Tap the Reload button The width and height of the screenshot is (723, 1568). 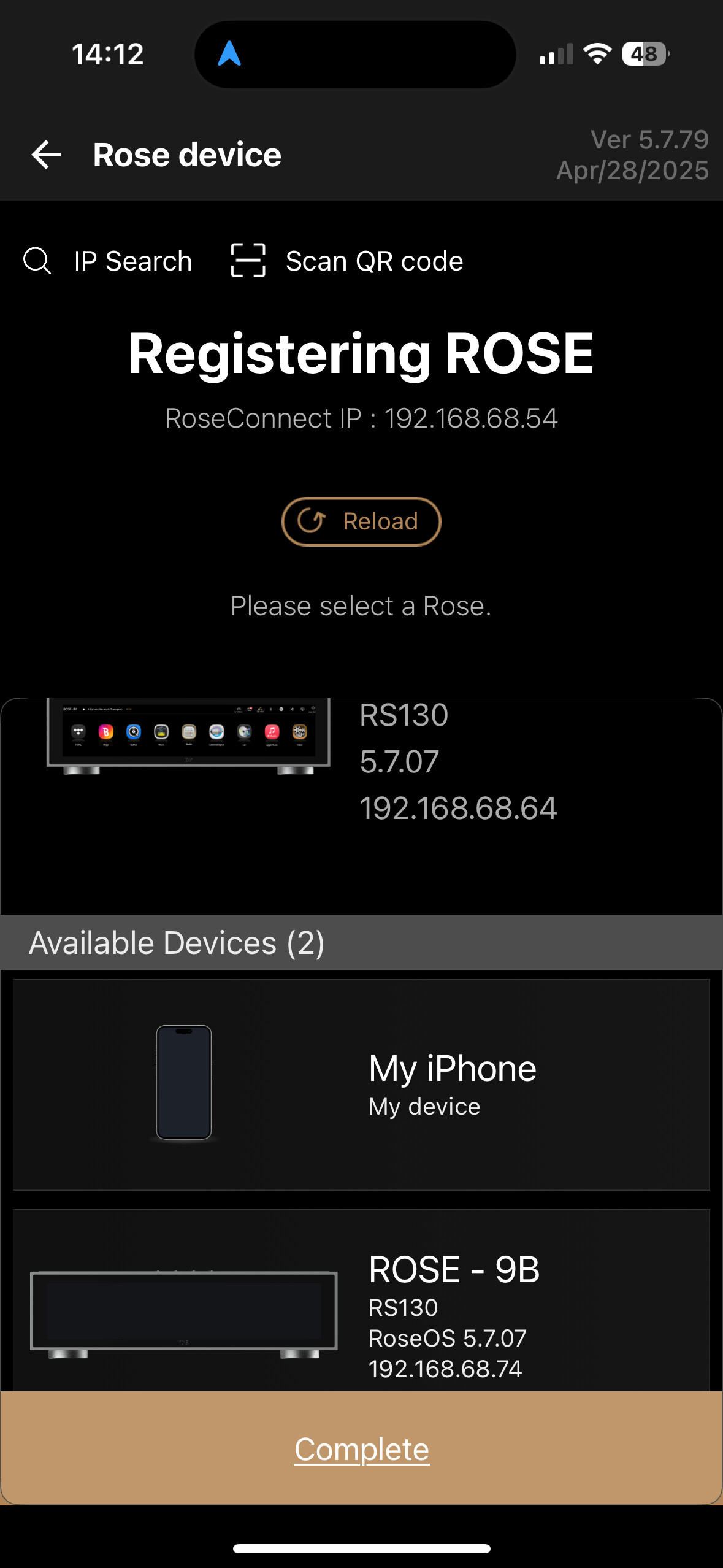coord(361,521)
